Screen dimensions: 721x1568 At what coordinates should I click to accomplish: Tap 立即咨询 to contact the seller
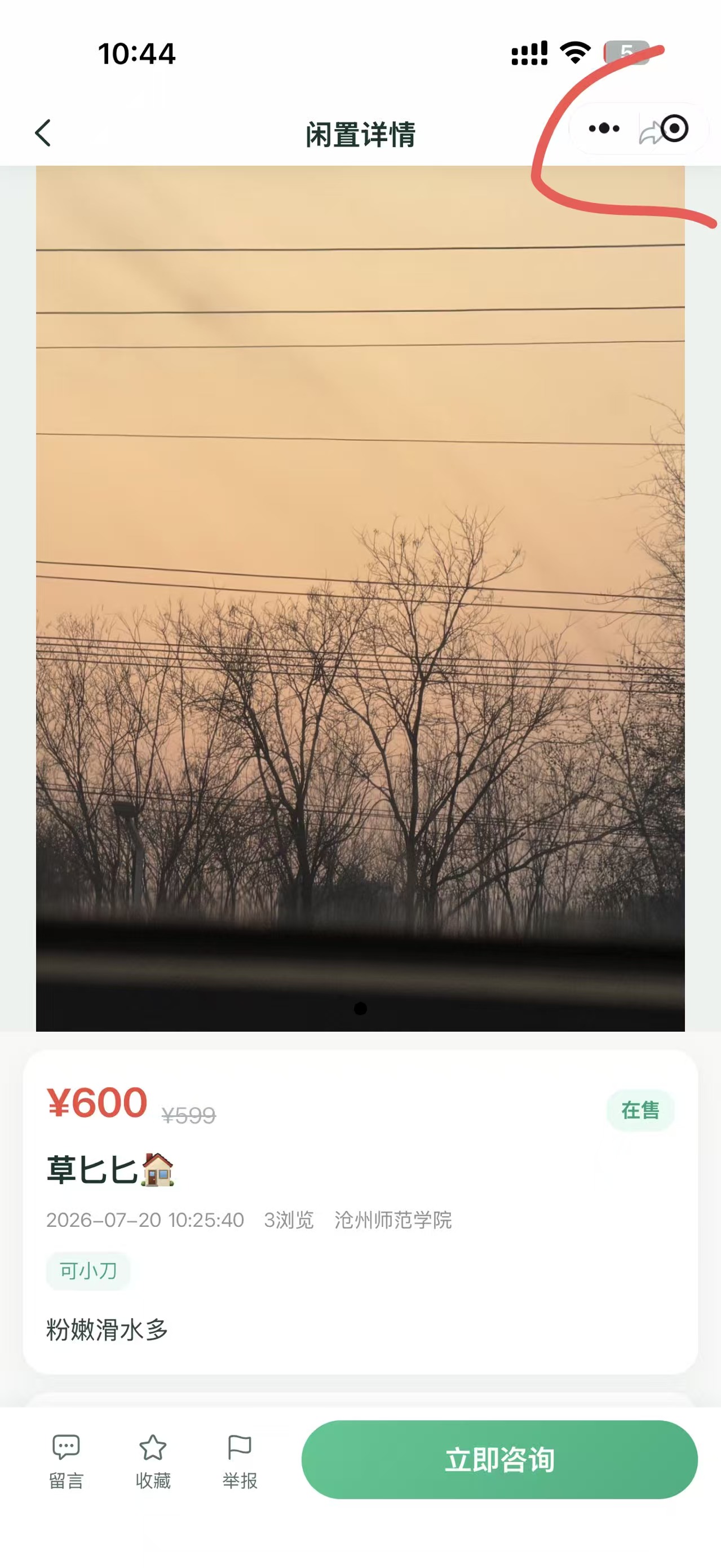click(x=499, y=1459)
